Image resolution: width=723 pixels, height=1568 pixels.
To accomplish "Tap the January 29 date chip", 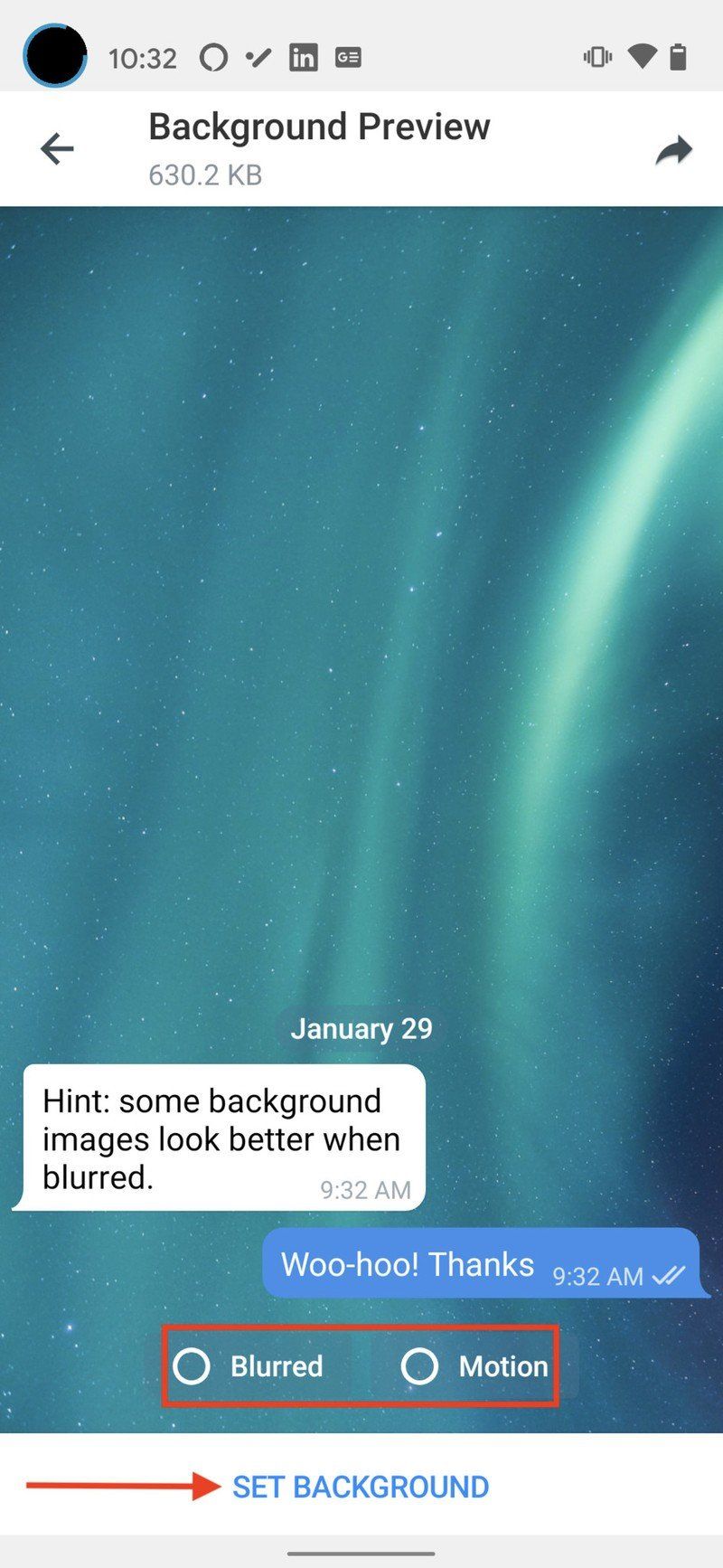I will point(361,1028).
